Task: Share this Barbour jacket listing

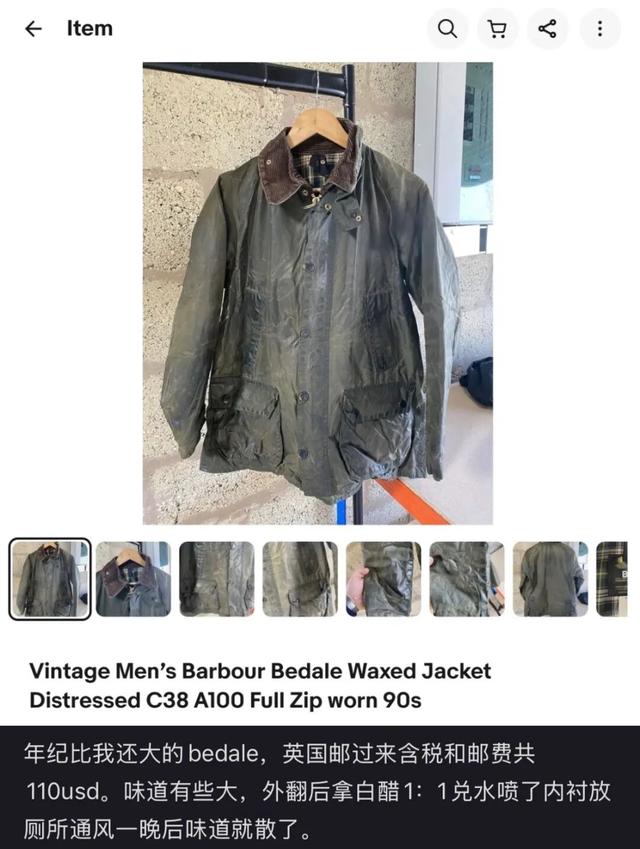Action: (x=547, y=29)
